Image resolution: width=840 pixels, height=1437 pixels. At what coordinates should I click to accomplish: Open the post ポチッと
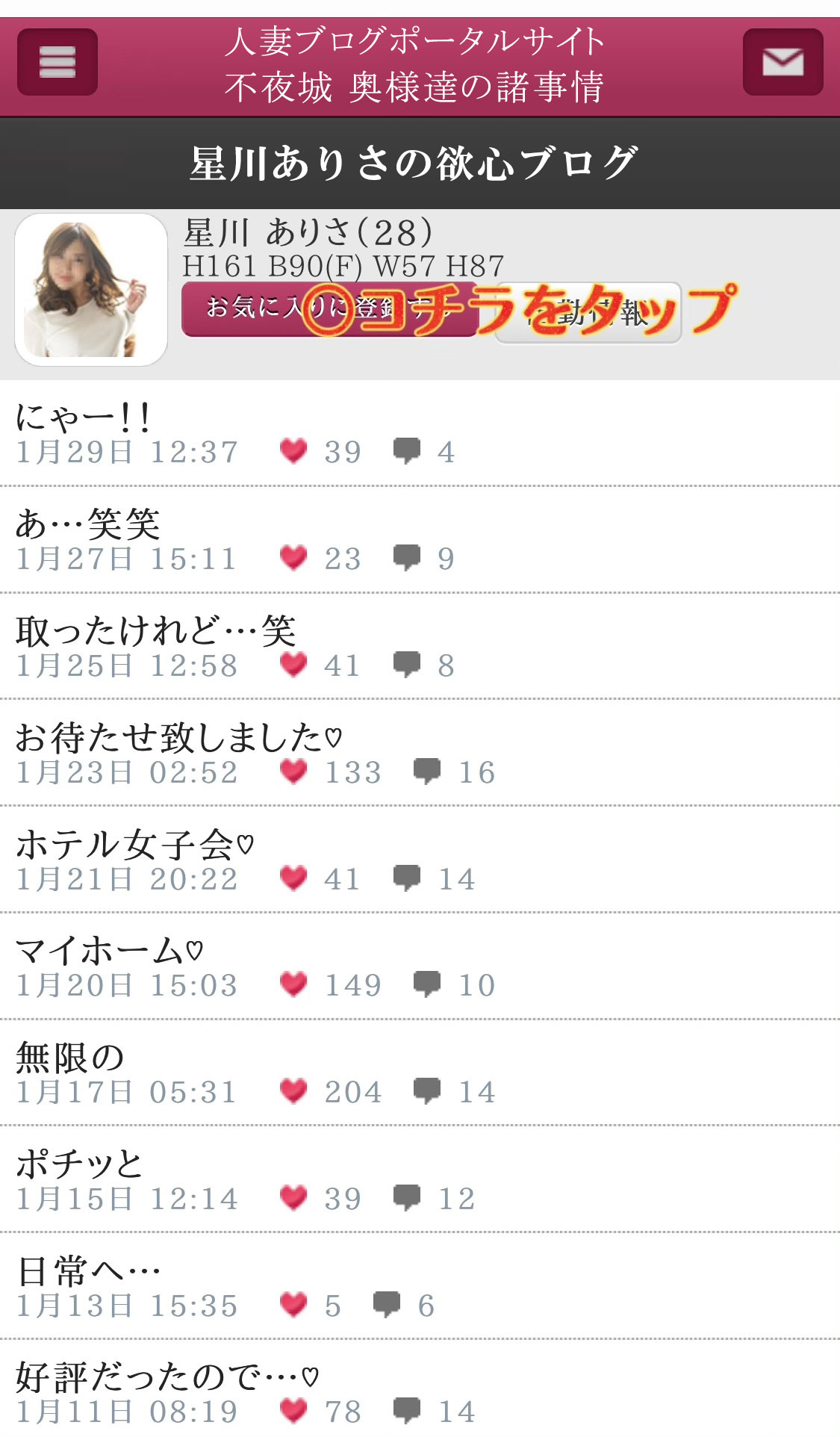(x=79, y=1164)
